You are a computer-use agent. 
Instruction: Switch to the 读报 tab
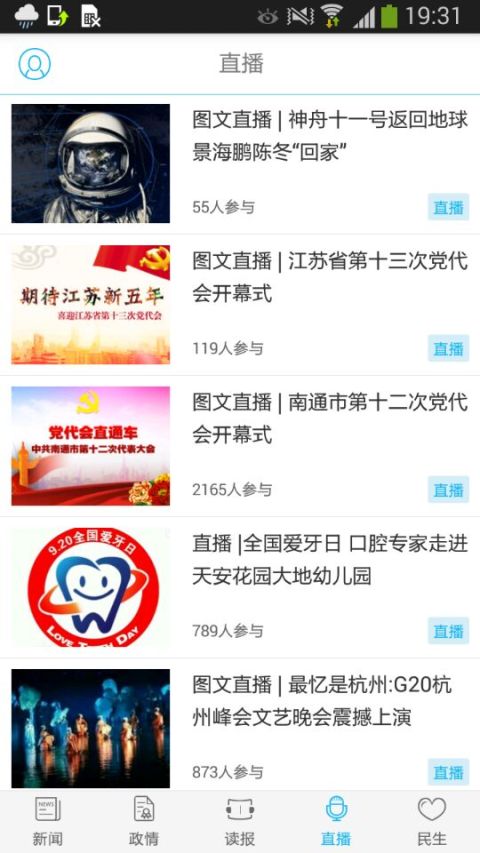(240, 821)
